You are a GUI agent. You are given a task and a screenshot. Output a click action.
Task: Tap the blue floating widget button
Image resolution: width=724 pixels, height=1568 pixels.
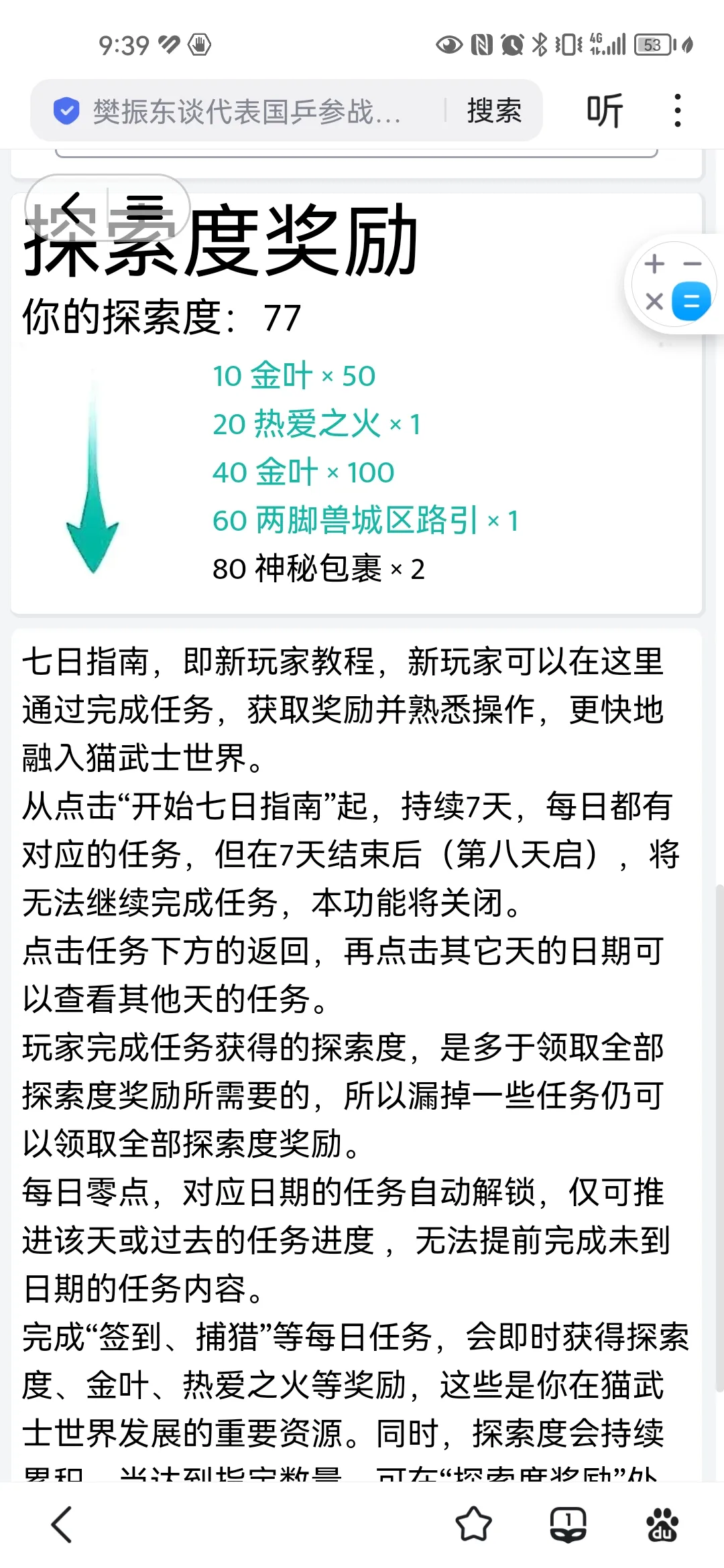(x=691, y=302)
